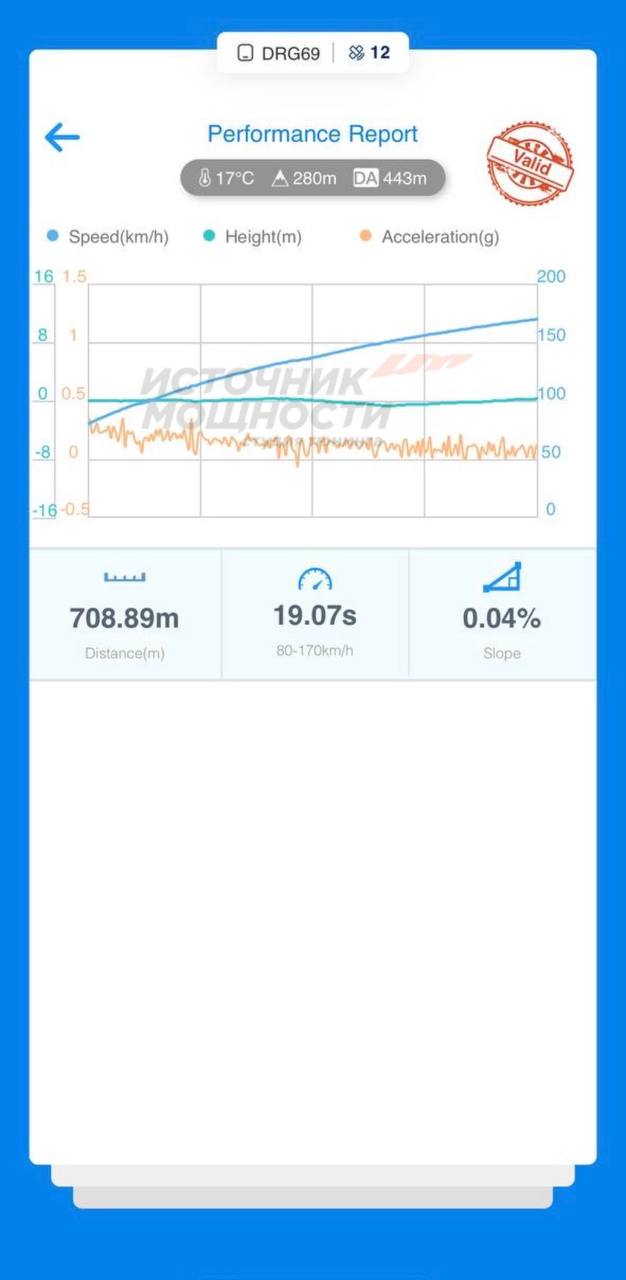This screenshot has height=1280, width=626.
Task: Toggle the Height(m) series in the chart legend
Action: coord(251,237)
